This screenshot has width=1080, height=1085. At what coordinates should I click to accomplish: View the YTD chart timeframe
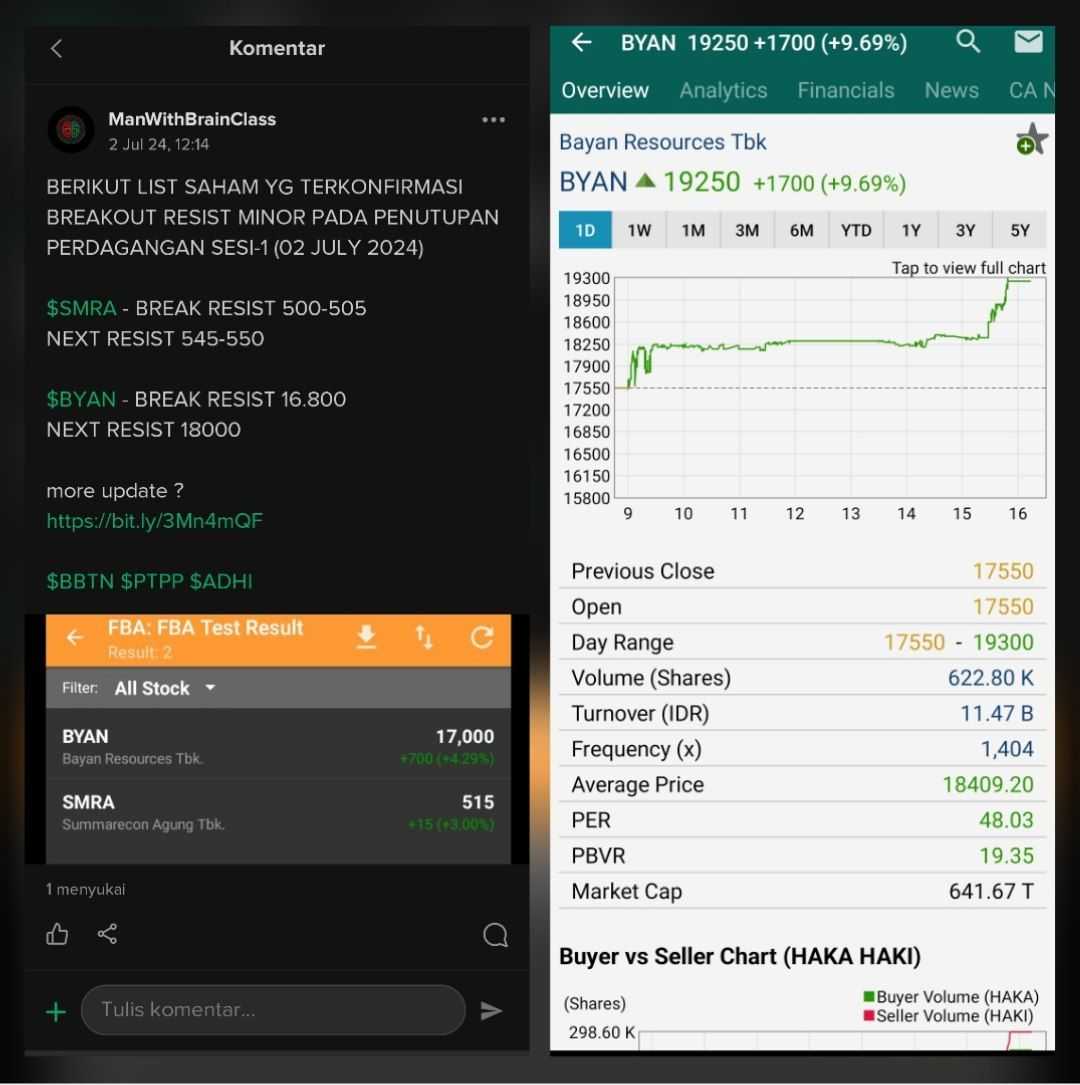pyautogui.click(x=856, y=230)
